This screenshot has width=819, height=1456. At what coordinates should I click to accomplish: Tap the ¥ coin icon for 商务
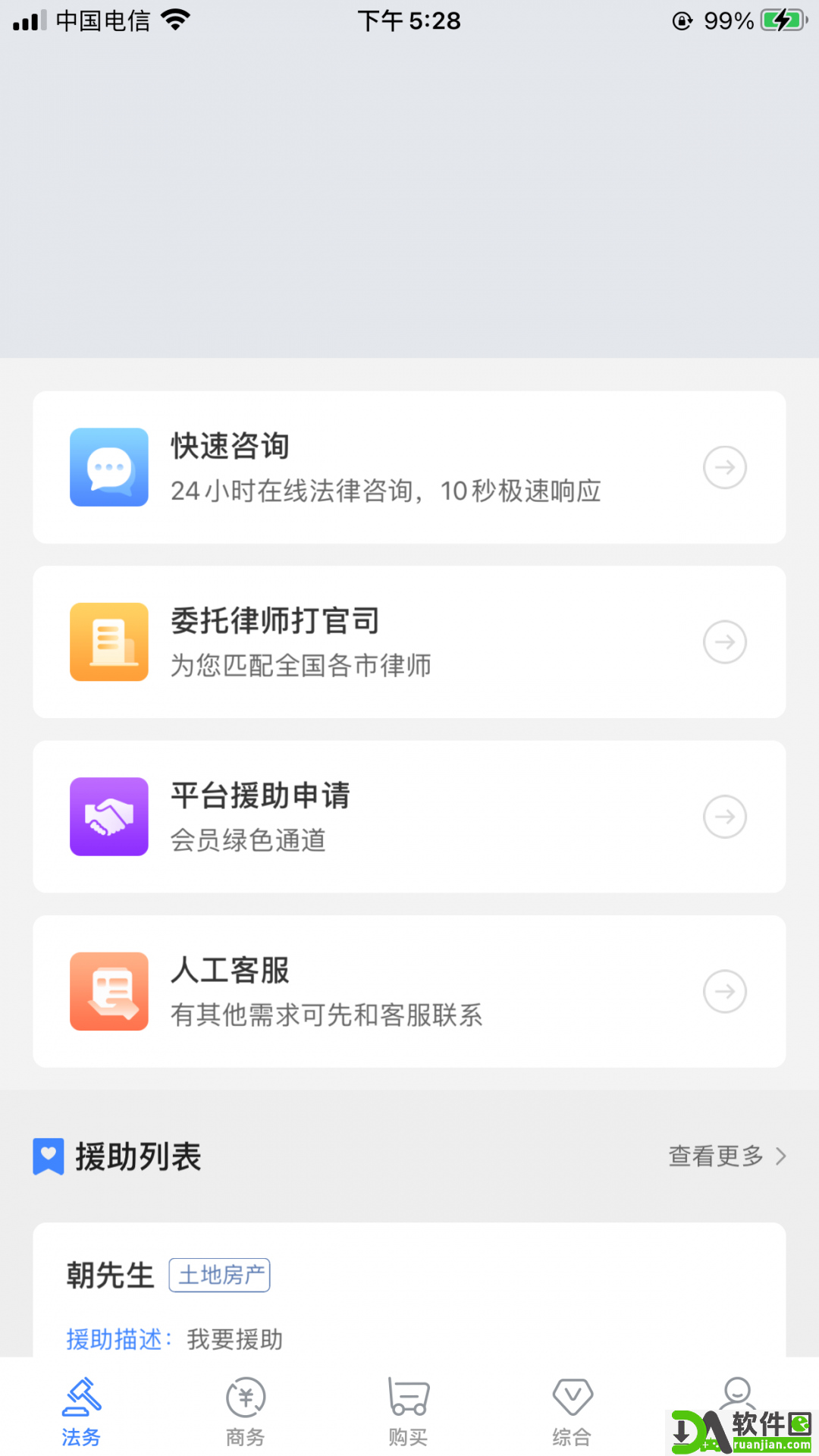tap(244, 1395)
